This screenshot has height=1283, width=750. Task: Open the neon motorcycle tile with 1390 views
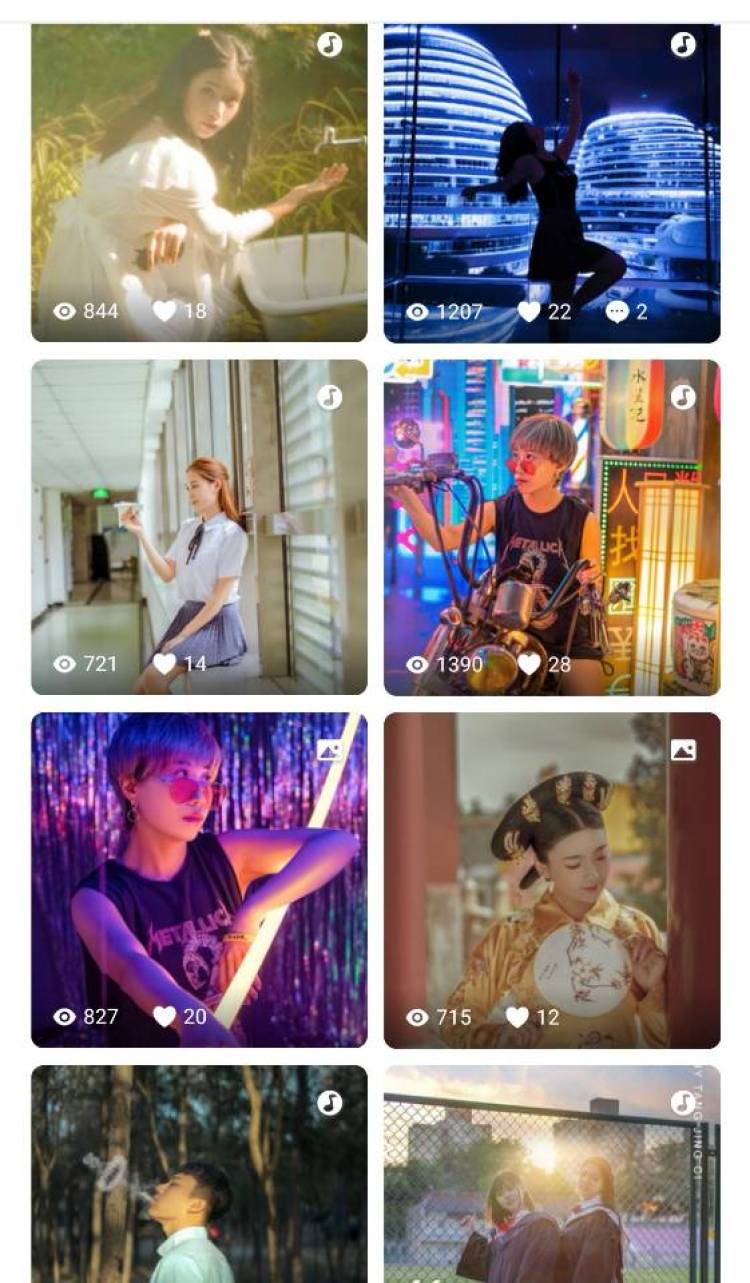coord(551,527)
